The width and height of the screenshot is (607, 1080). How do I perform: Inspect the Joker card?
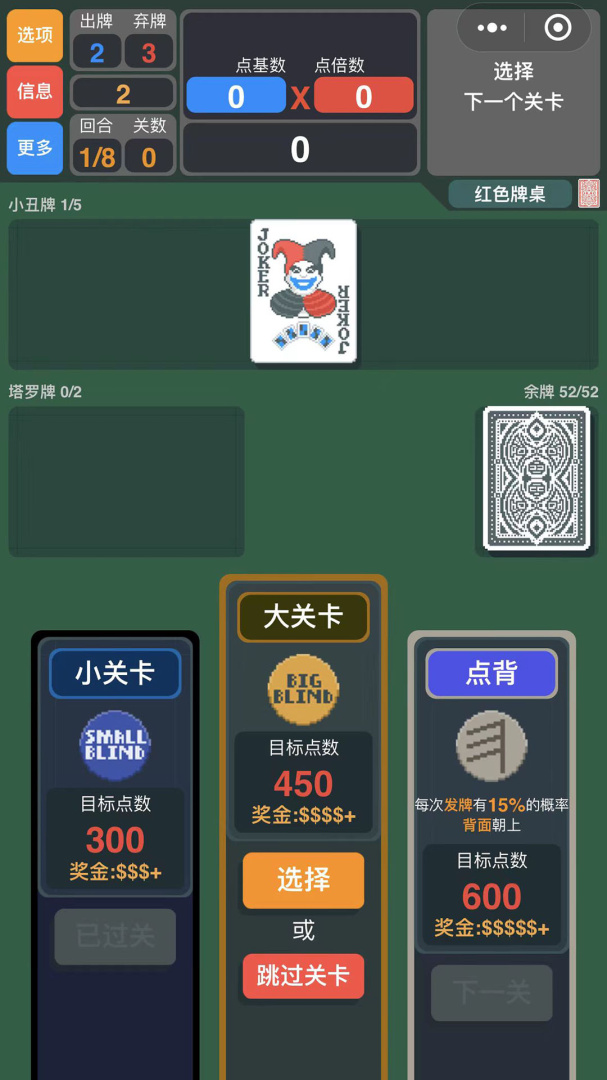tap(303, 291)
